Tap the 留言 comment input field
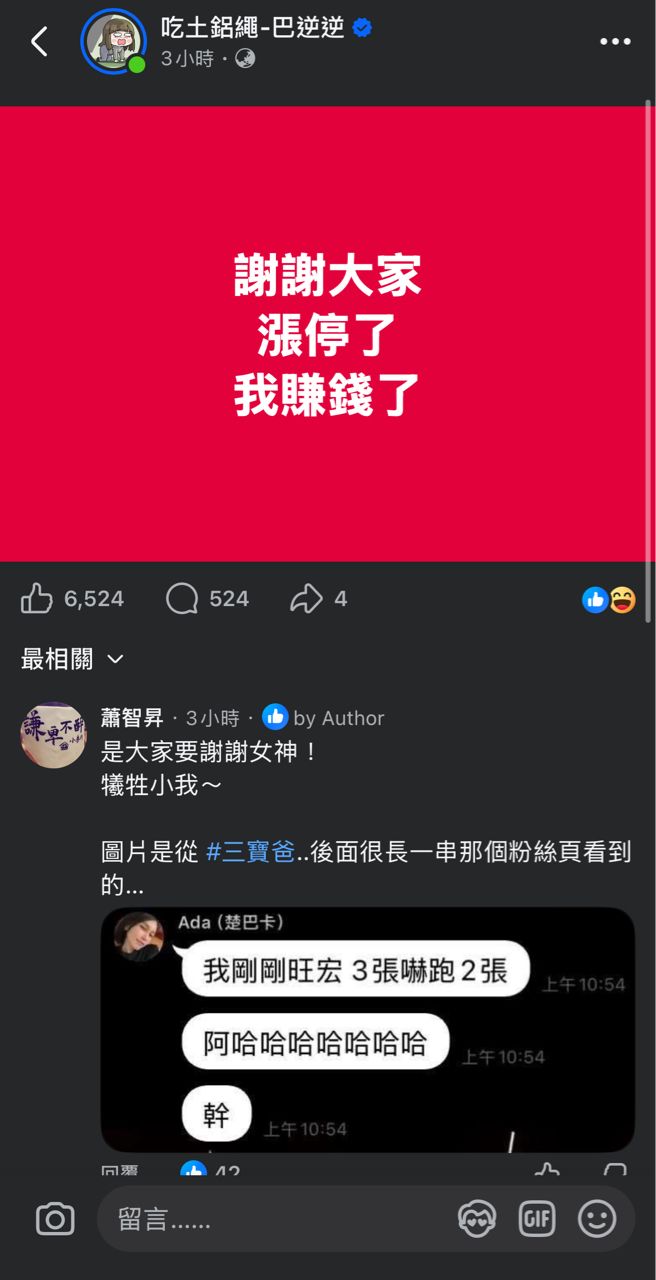The width and height of the screenshot is (656, 1280). 270,1219
